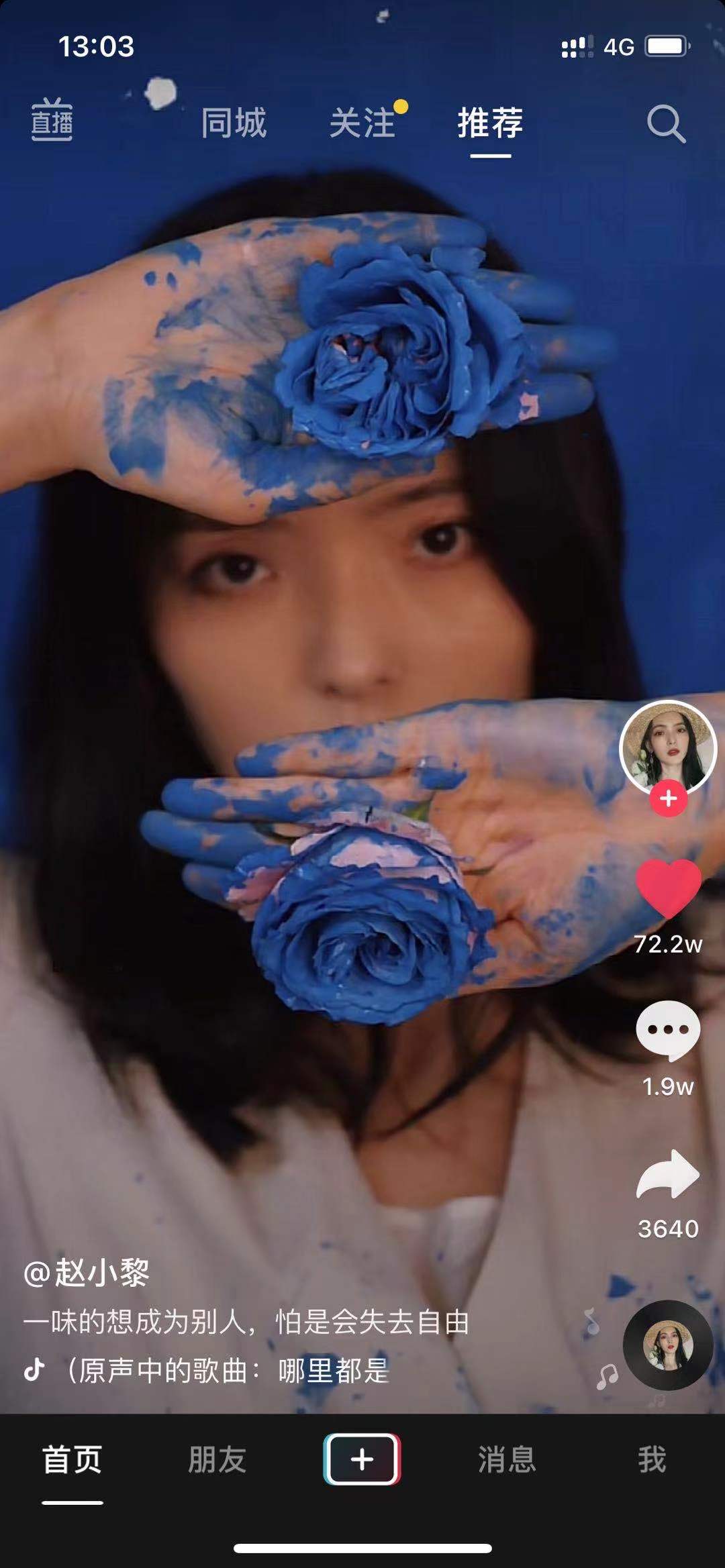Open the comments with 1.9w replies
Image resolution: width=725 pixels, height=1568 pixels.
click(x=668, y=1031)
